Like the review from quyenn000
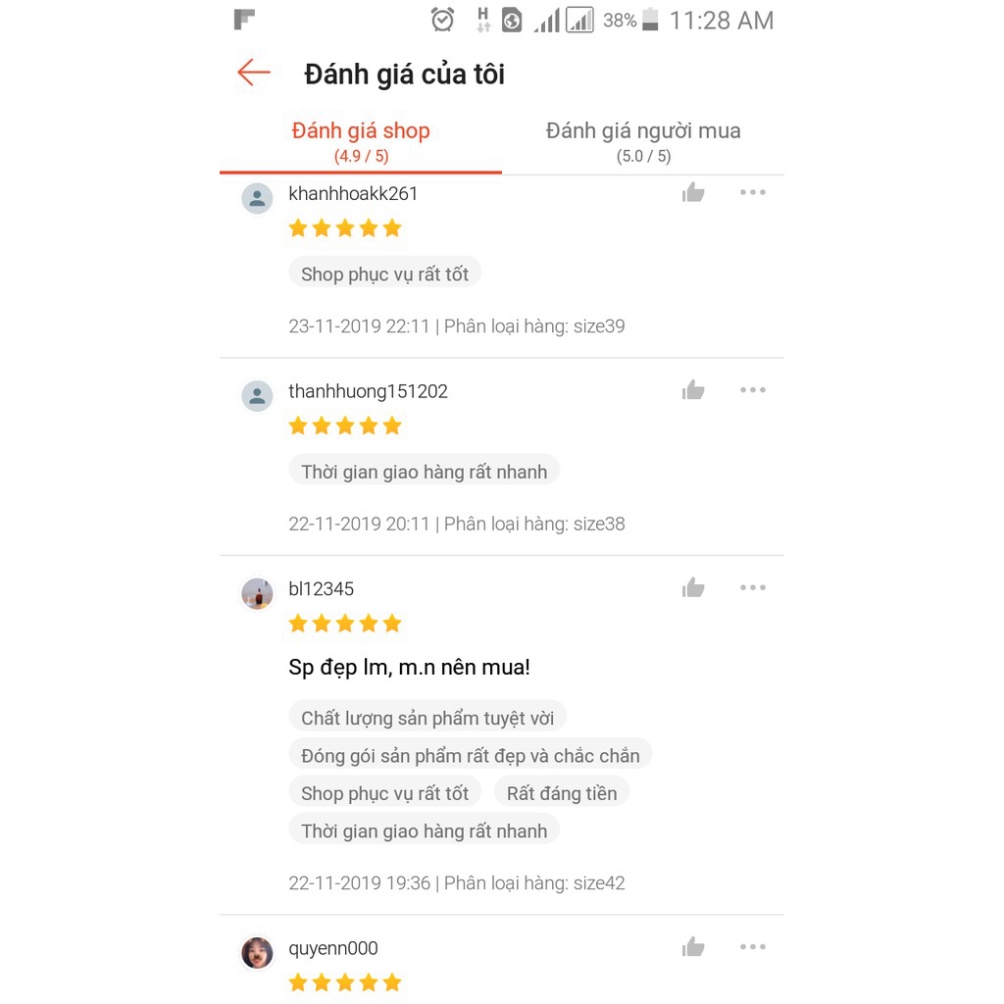Screen dimensions: 1004x1004 pos(693,947)
